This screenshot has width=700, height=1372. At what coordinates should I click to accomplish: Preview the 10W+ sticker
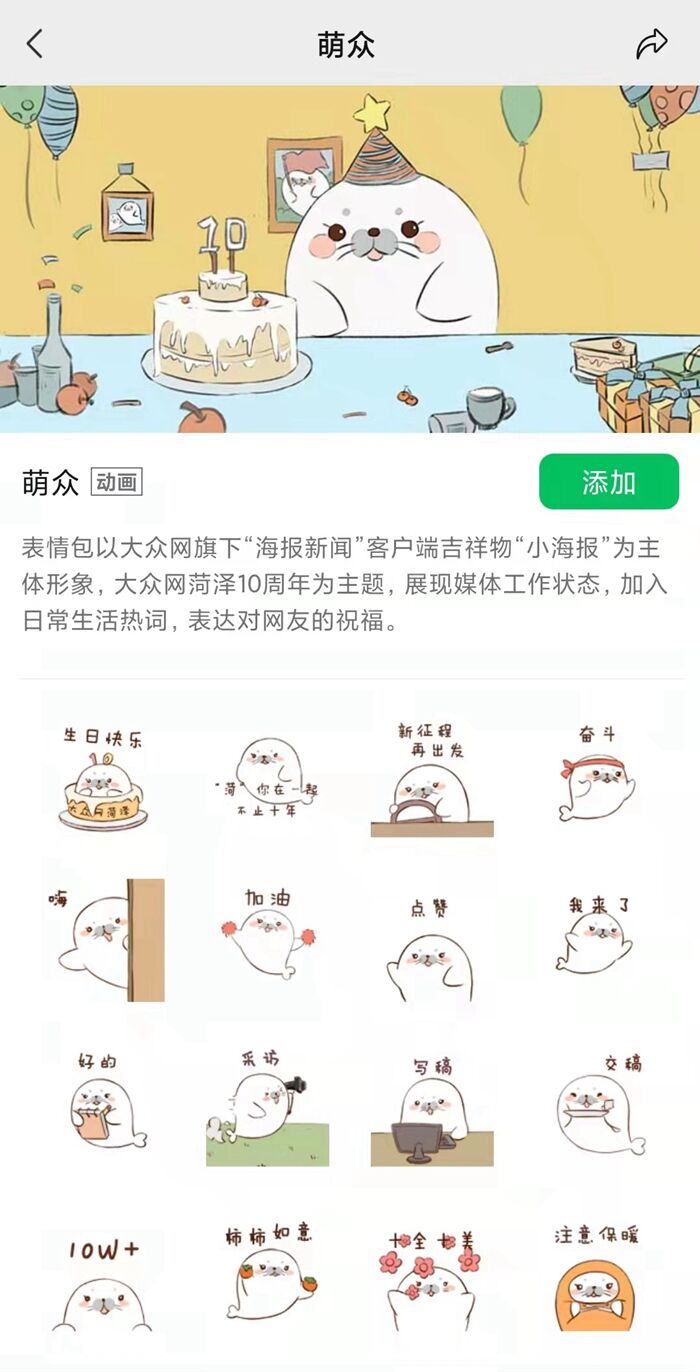(x=102, y=1283)
